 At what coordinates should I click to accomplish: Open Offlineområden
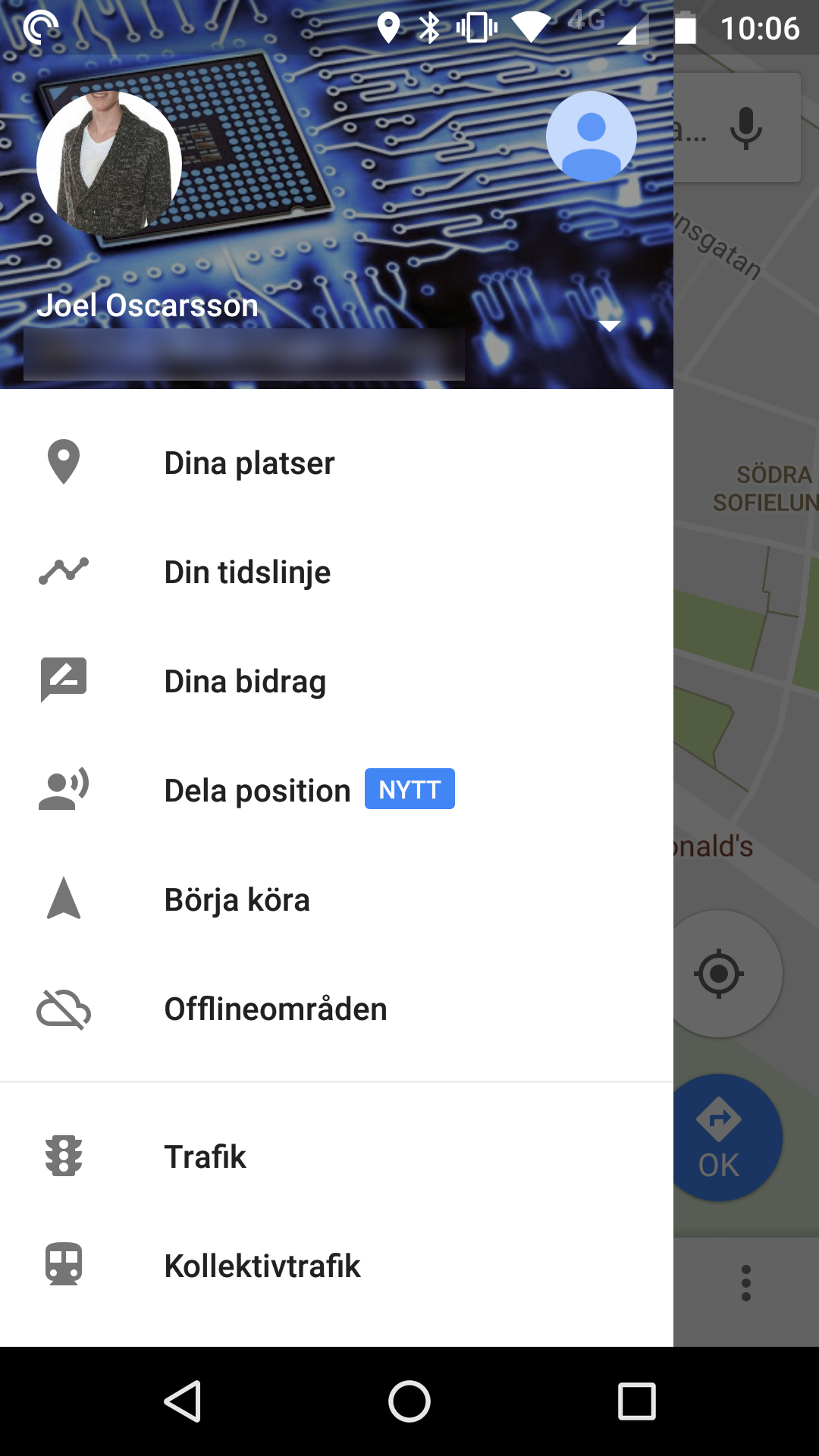coord(275,1009)
